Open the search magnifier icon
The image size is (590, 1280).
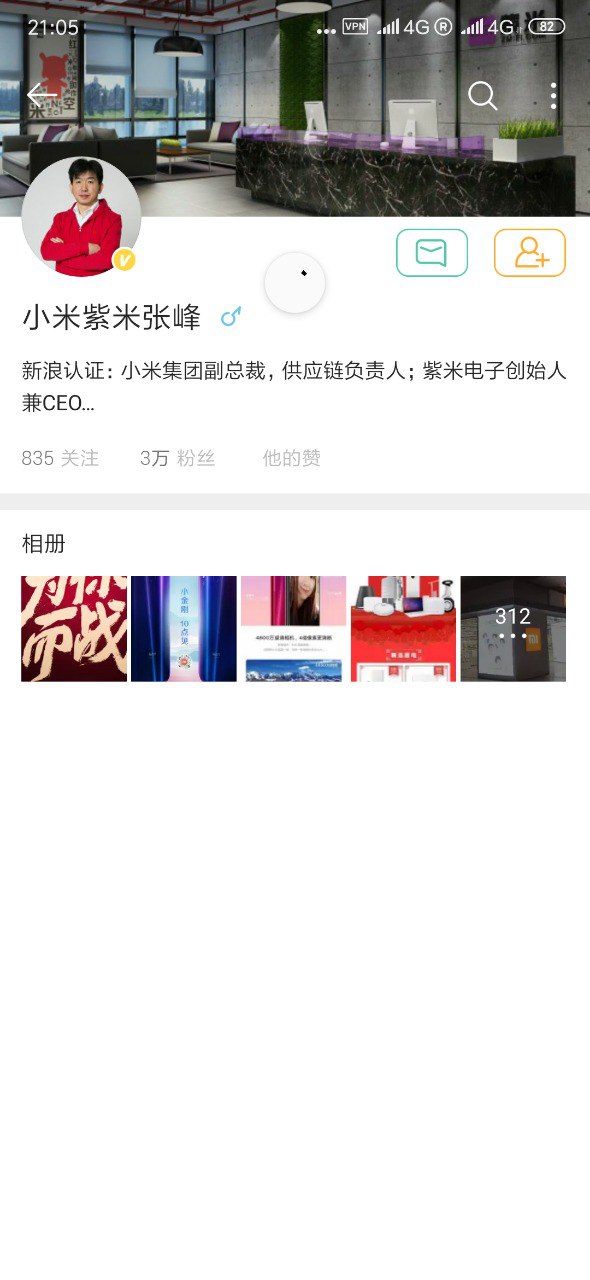click(482, 95)
